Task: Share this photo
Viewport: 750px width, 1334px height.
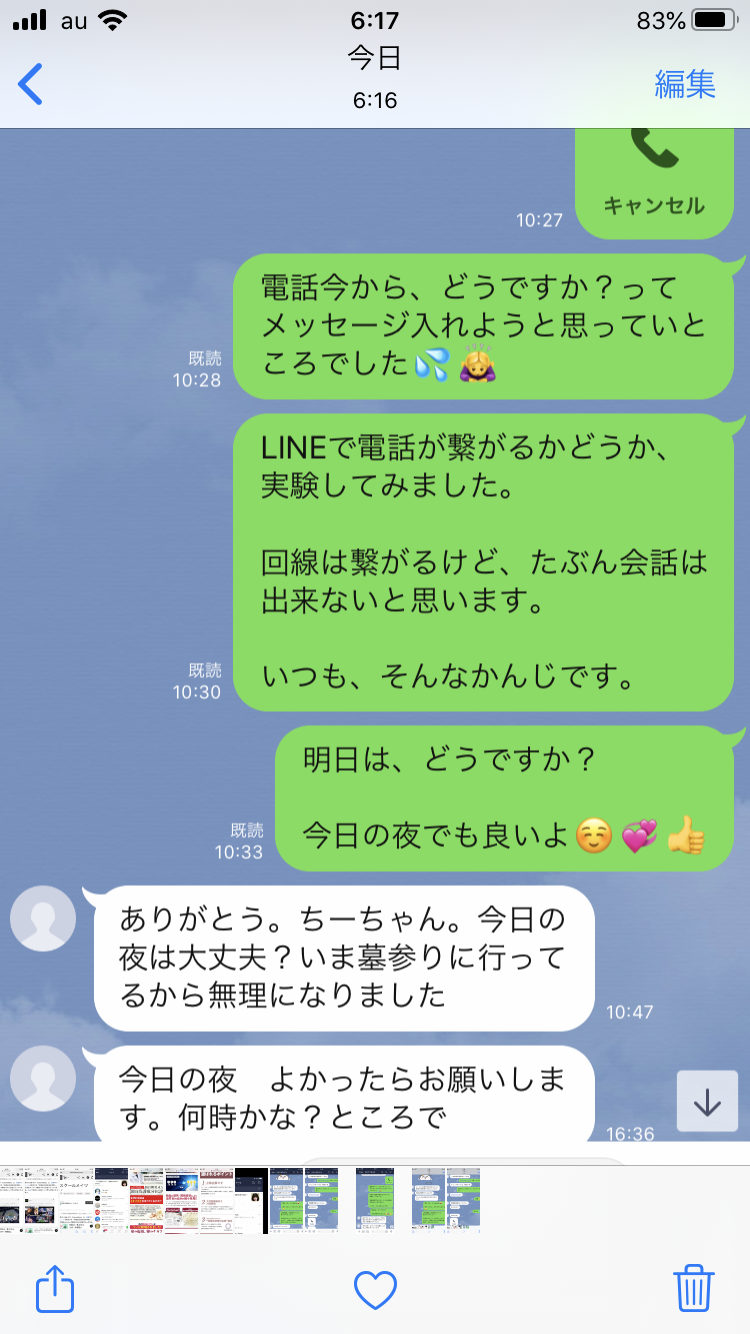Action: pyautogui.click(x=55, y=1289)
